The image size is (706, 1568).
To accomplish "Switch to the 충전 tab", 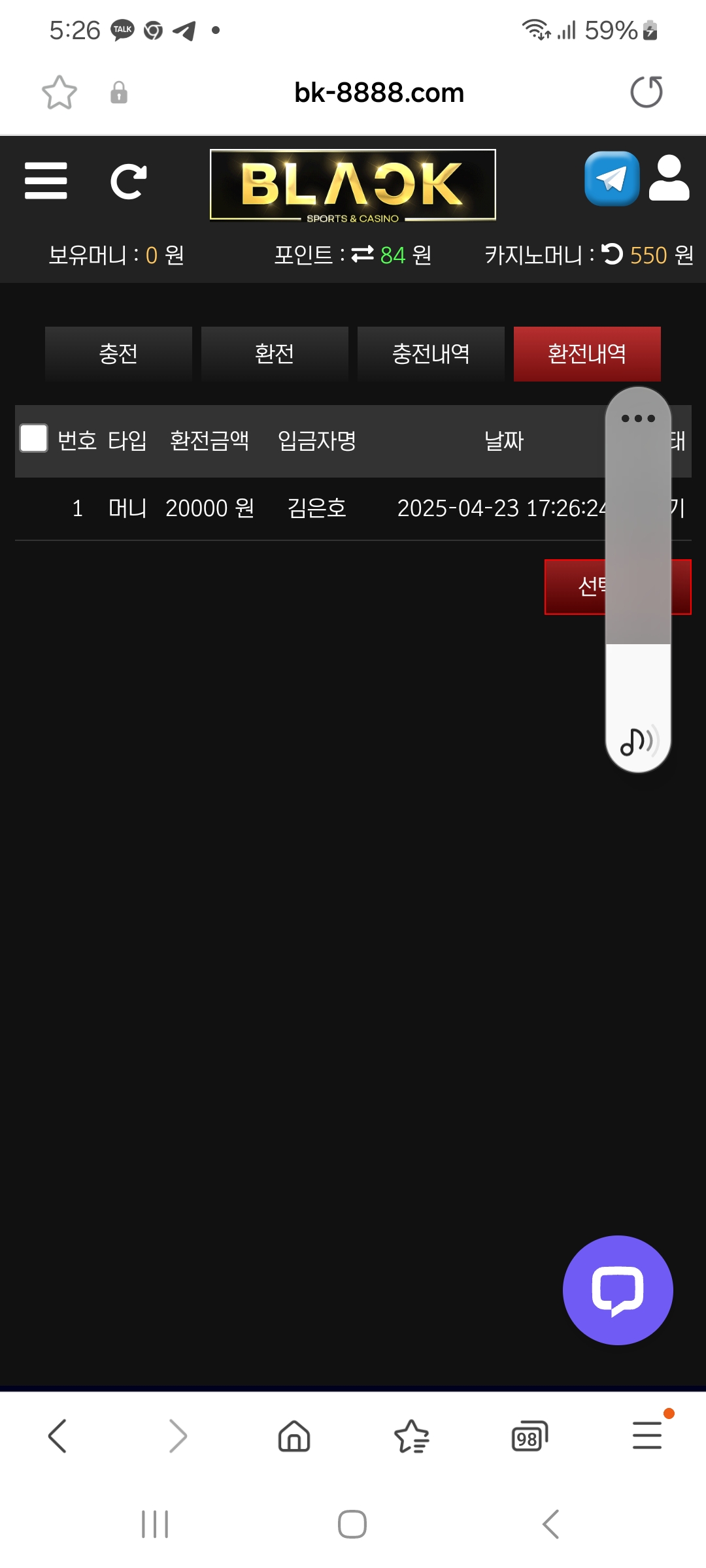I will [x=118, y=353].
